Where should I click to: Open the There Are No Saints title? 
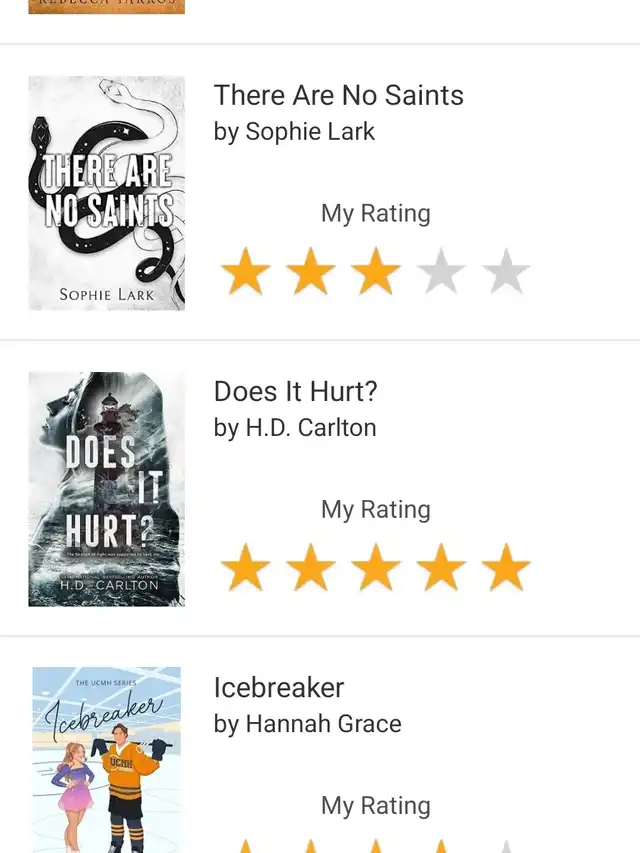click(x=338, y=96)
